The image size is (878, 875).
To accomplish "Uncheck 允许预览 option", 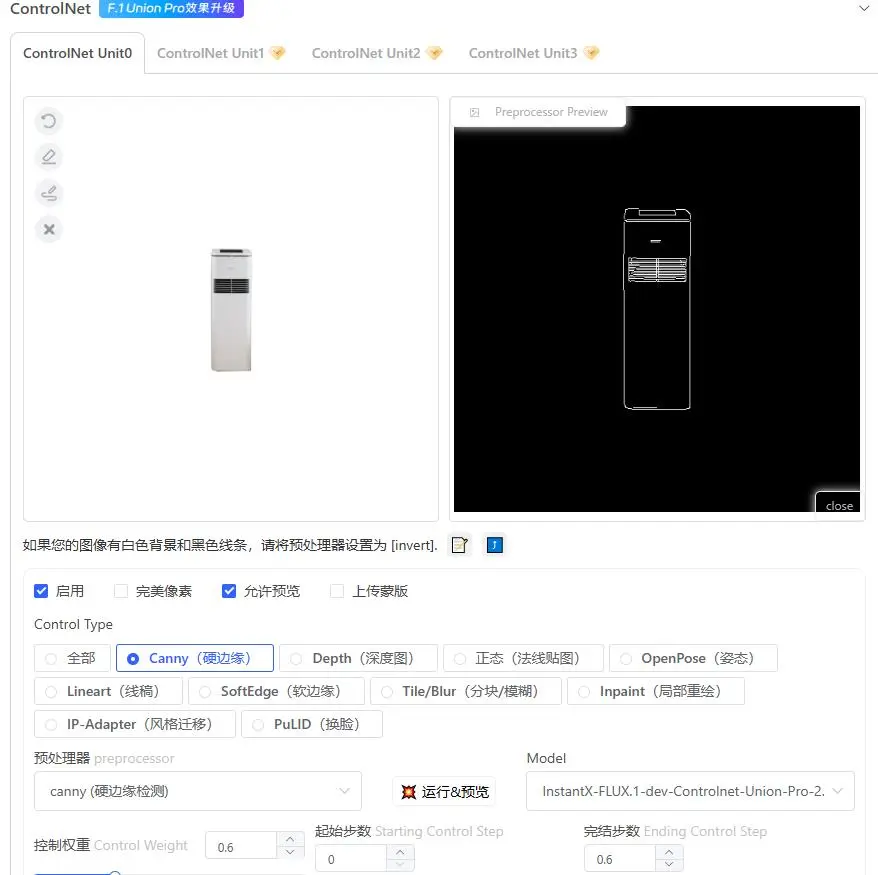I will pos(229,591).
